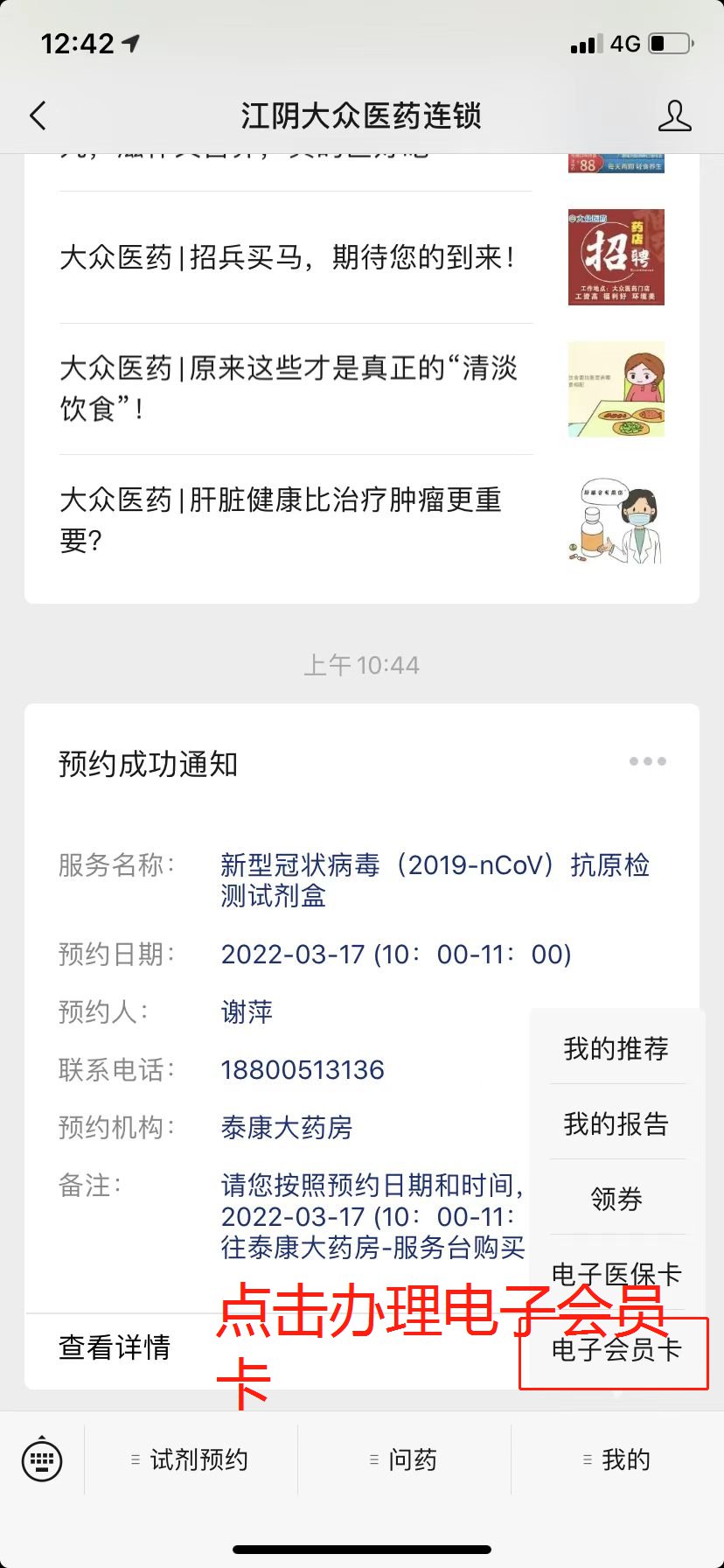Switch to the keyboard input mode

42,1459
